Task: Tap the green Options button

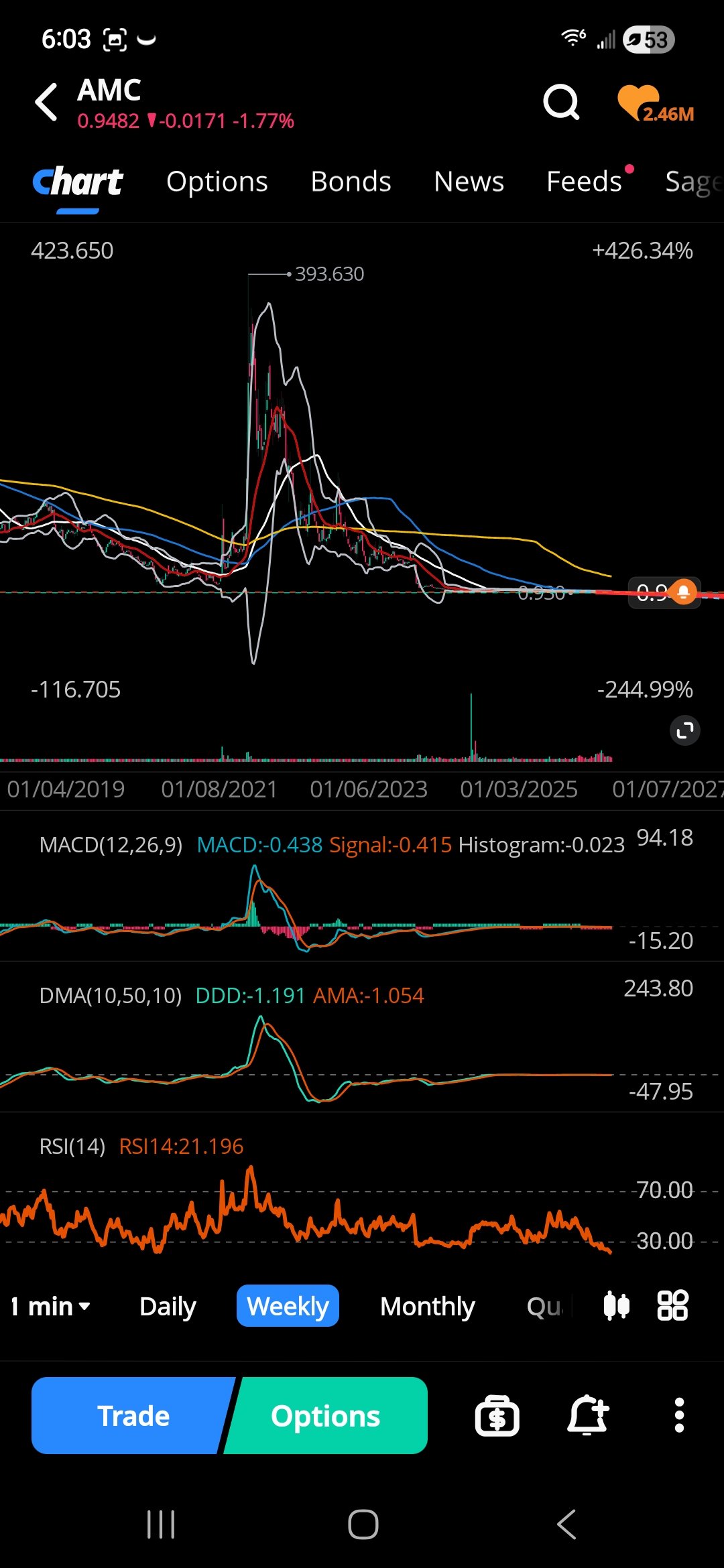Action: [326, 1416]
